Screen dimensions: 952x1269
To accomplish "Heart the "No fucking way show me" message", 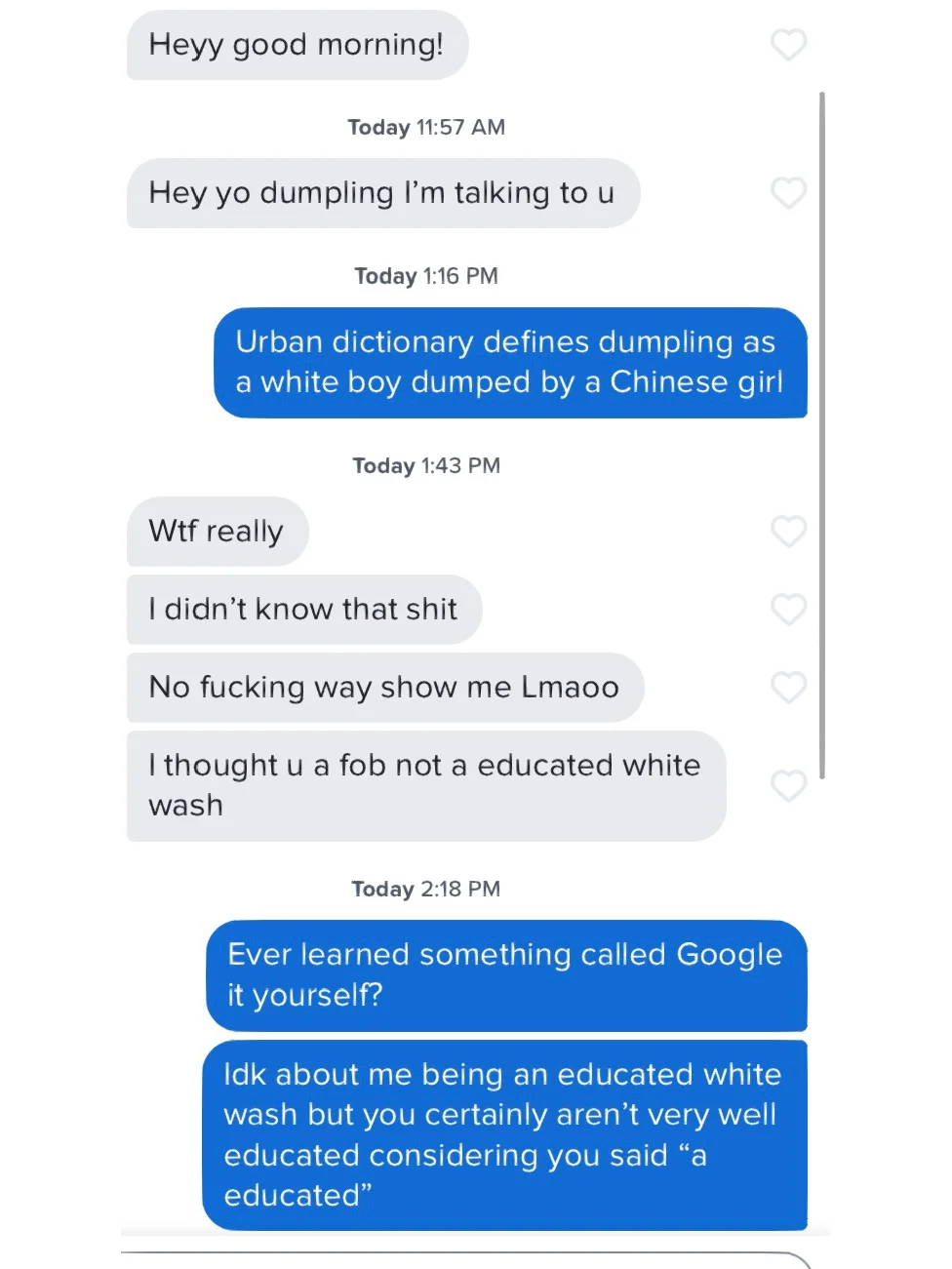I will coord(788,687).
